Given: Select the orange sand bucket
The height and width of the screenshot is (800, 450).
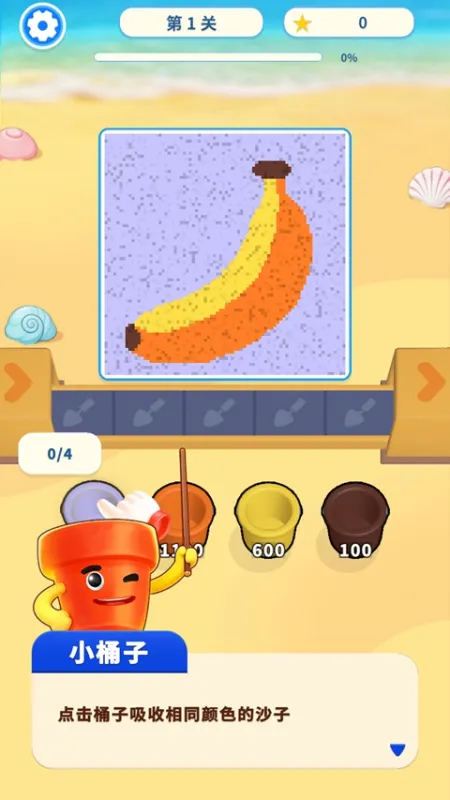Looking at the screenshot, I should 183,514.
